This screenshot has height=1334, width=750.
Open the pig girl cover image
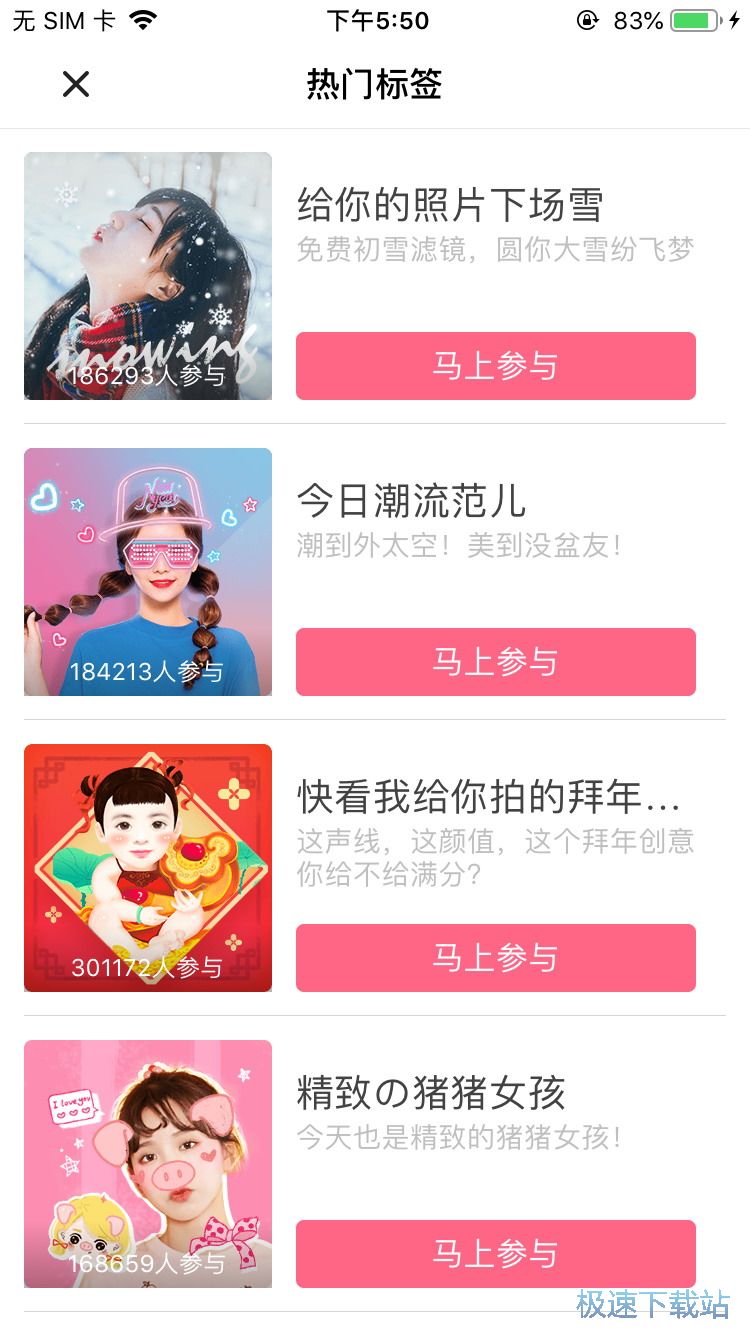click(x=148, y=1164)
